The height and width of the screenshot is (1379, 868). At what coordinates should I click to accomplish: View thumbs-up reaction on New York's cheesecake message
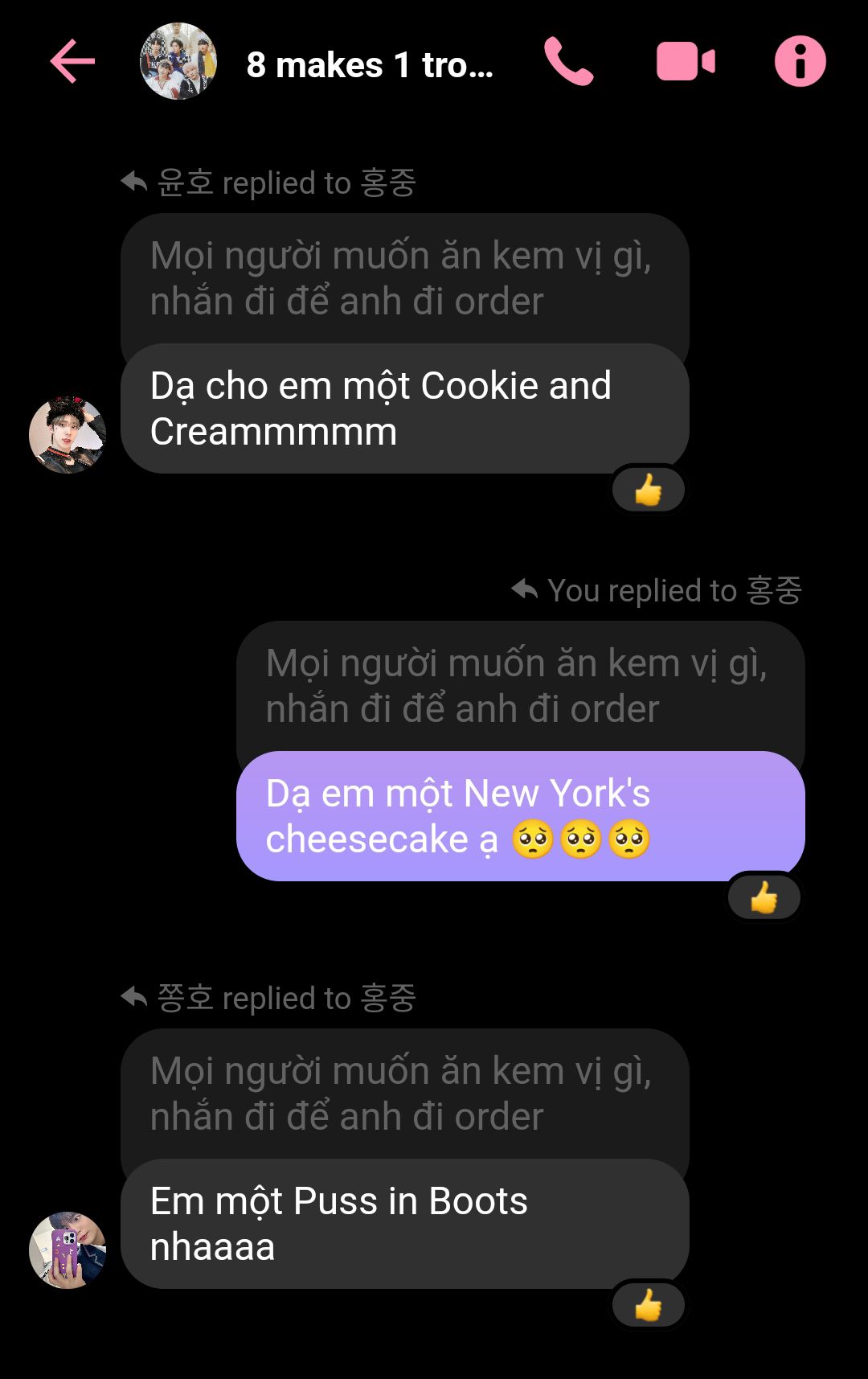(764, 897)
